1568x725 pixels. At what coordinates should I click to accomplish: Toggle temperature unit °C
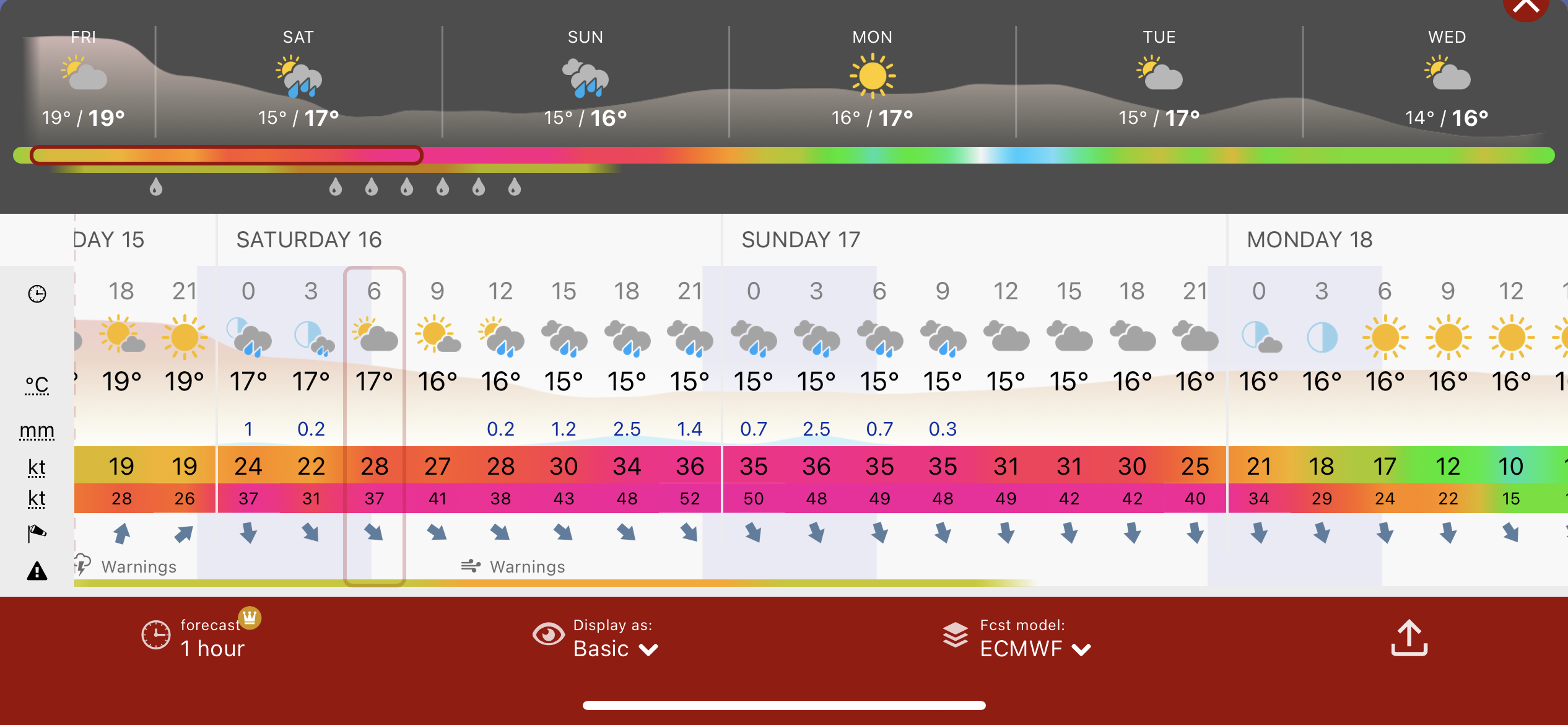pos(37,385)
